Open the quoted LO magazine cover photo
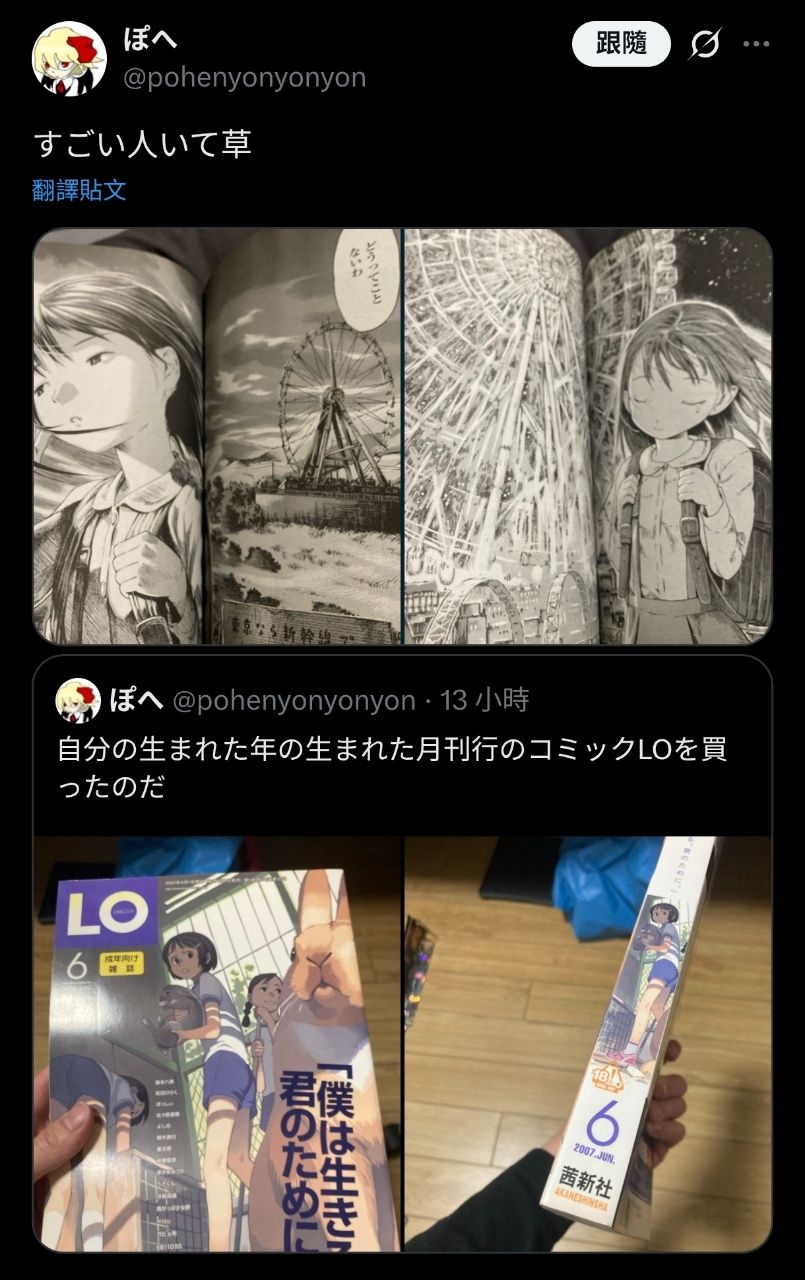The height and width of the screenshot is (1280, 805). pyautogui.click(x=217, y=1043)
